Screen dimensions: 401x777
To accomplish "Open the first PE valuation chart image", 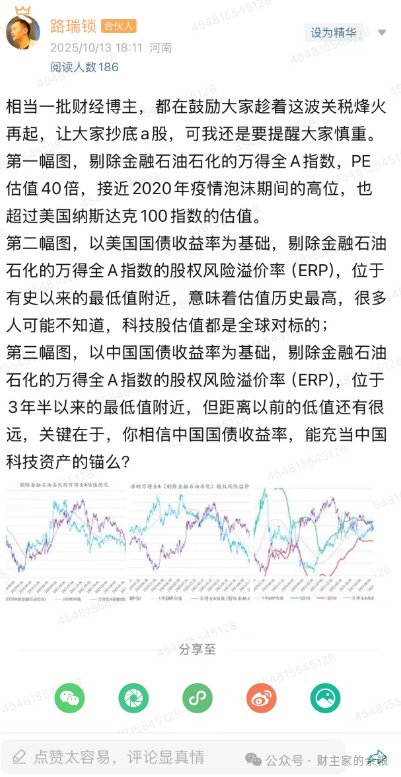I will pyautogui.click(x=66, y=536).
